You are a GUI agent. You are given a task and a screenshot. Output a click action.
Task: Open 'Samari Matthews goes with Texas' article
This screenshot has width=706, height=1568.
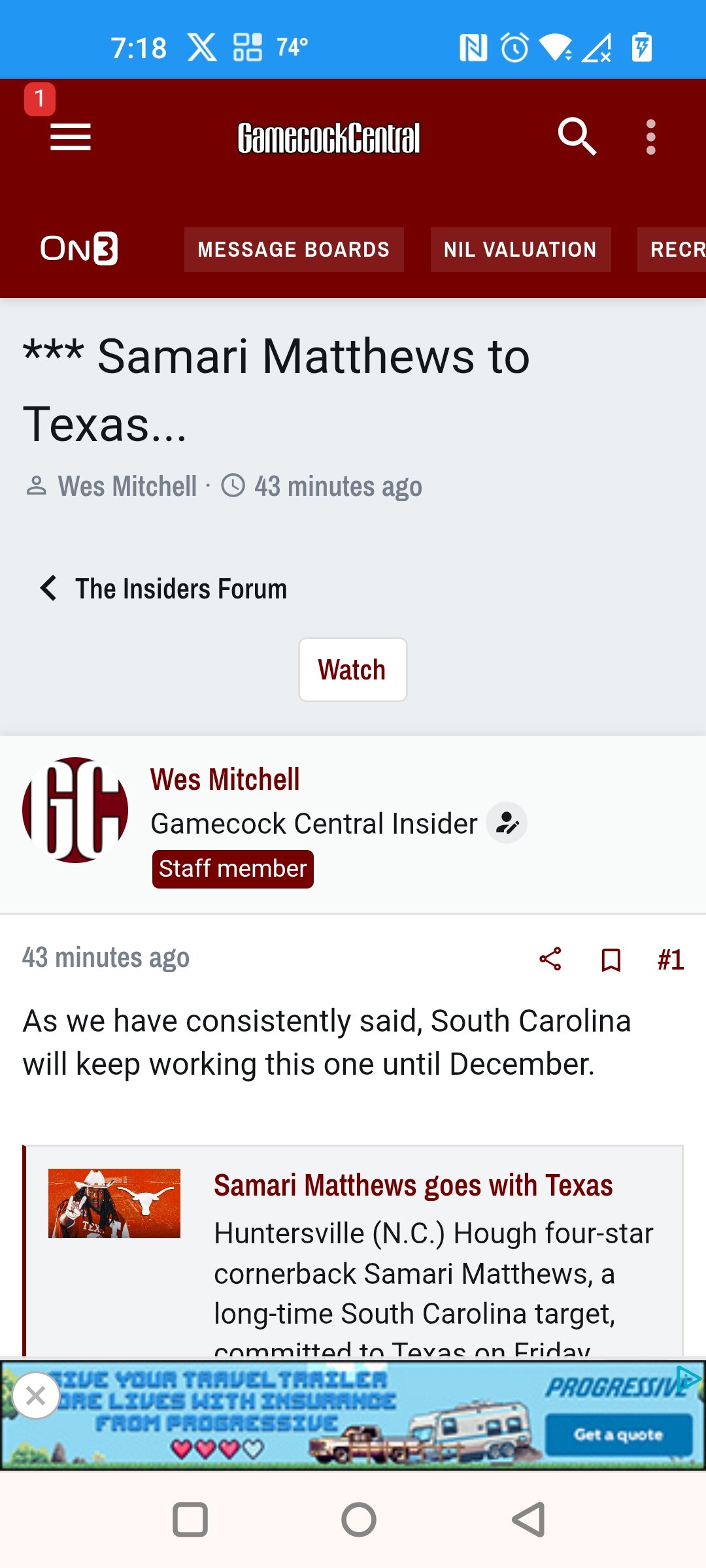point(413,1185)
